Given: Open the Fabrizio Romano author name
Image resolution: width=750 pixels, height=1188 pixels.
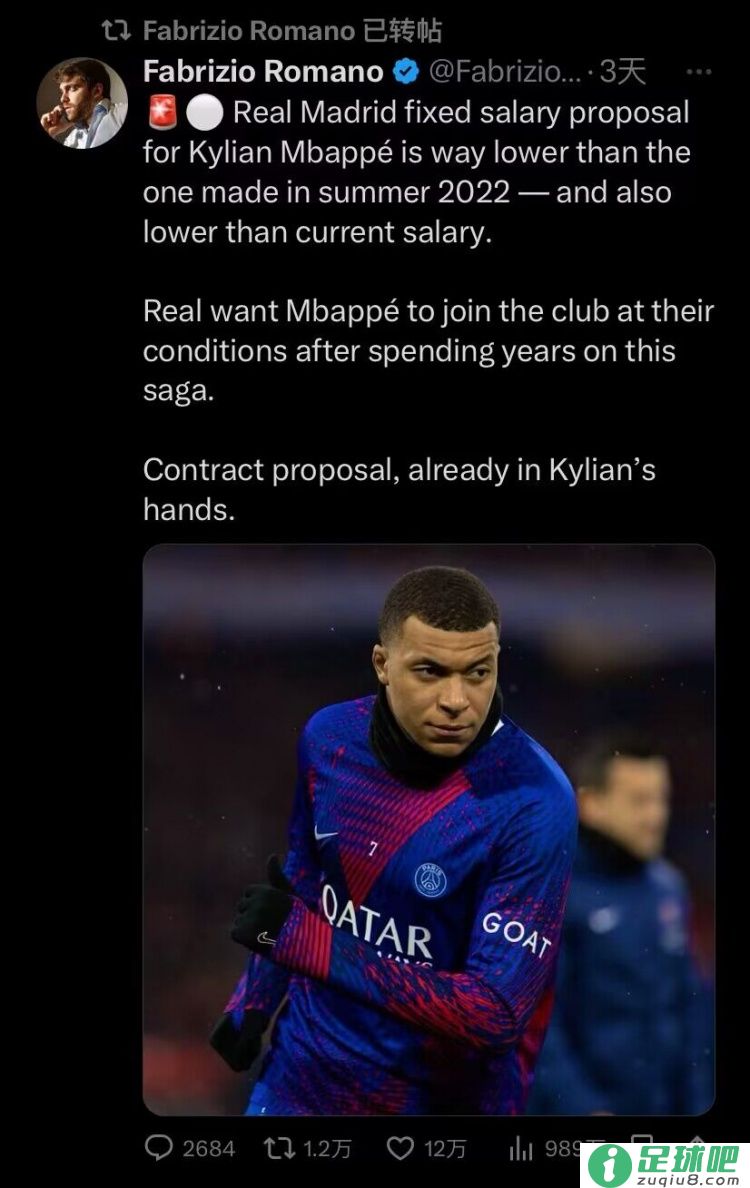Looking at the screenshot, I should tap(263, 72).
